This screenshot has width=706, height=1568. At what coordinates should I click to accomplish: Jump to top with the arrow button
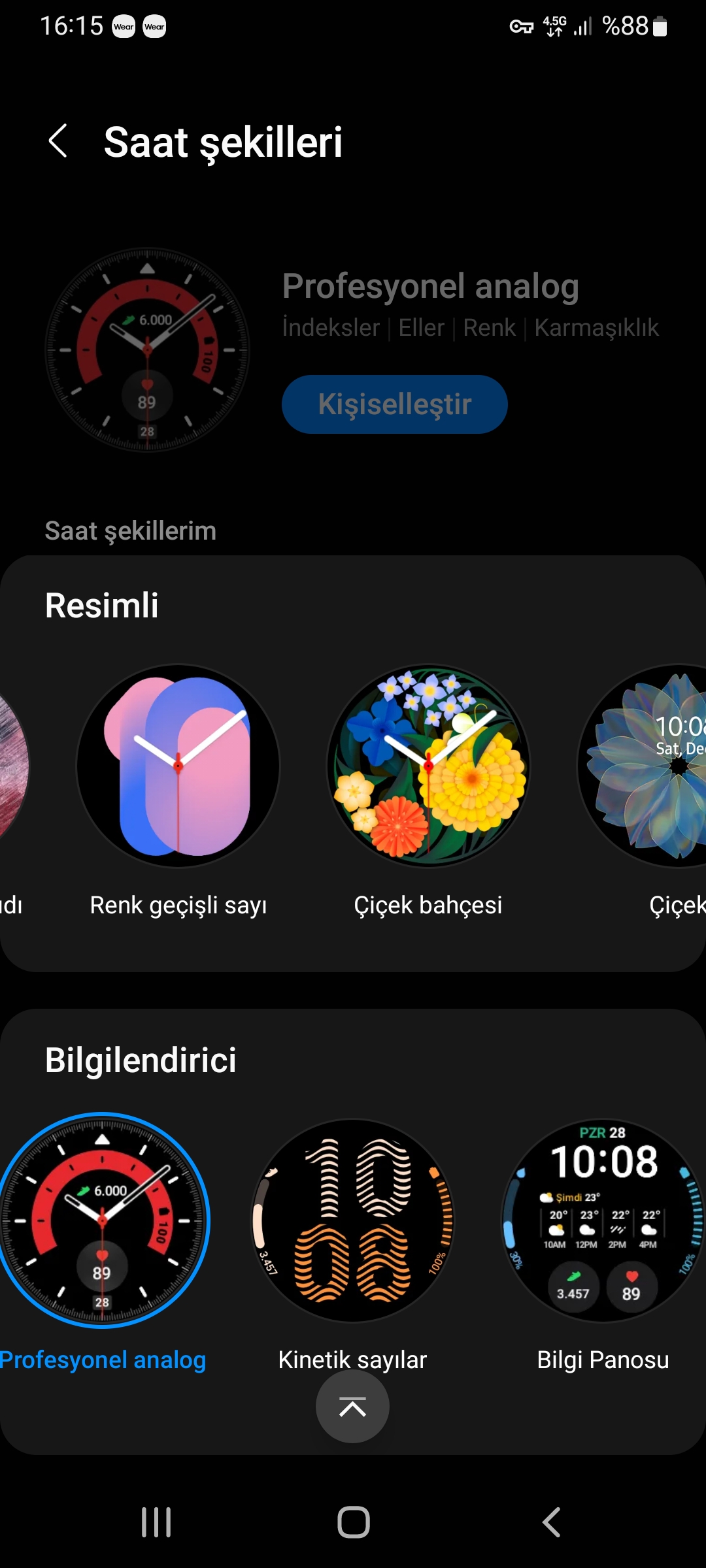352,1407
